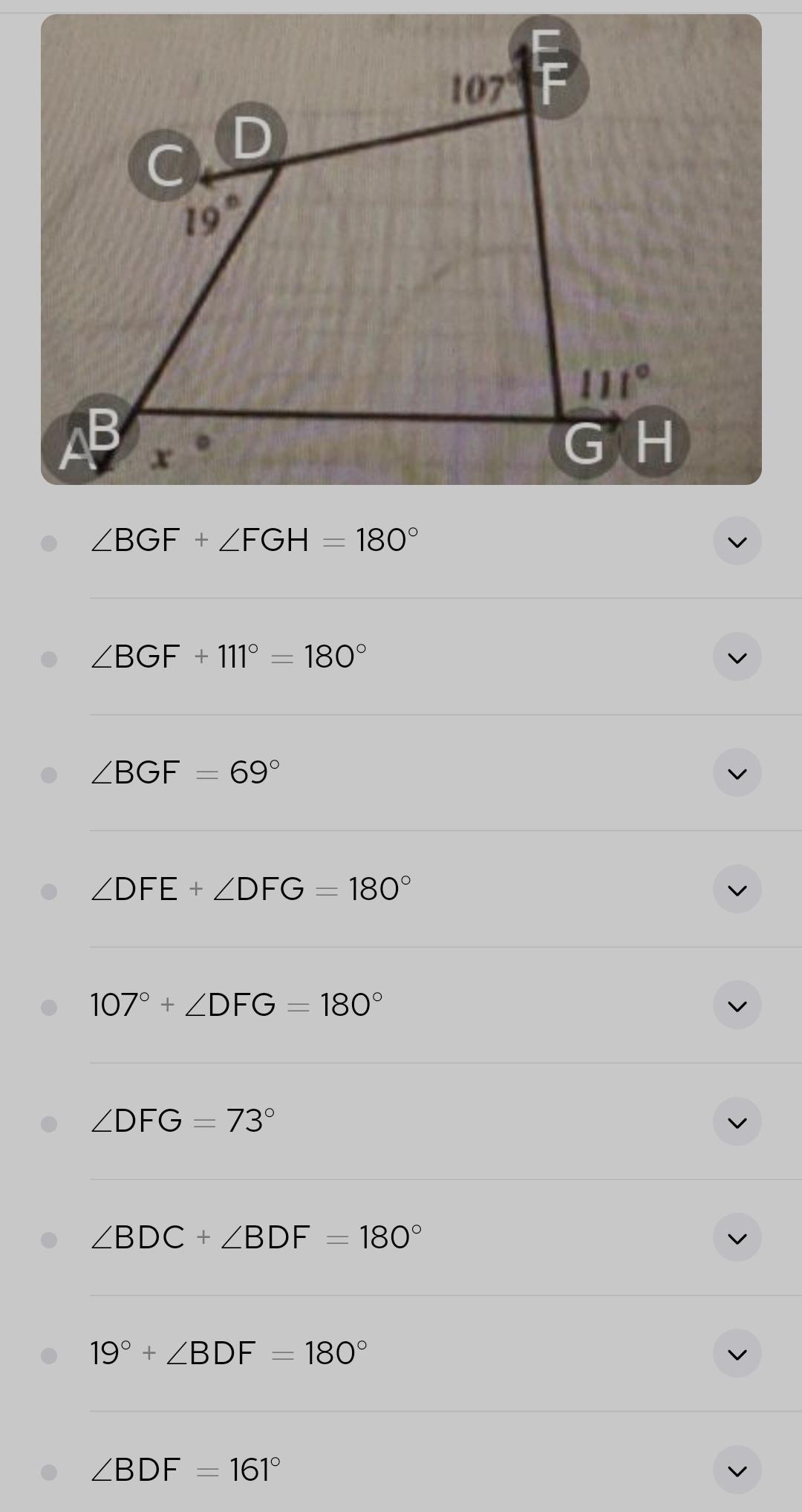Expand the 19° + ∠BDF = 180° step
Screen dimensions: 802x1512
737,1354
